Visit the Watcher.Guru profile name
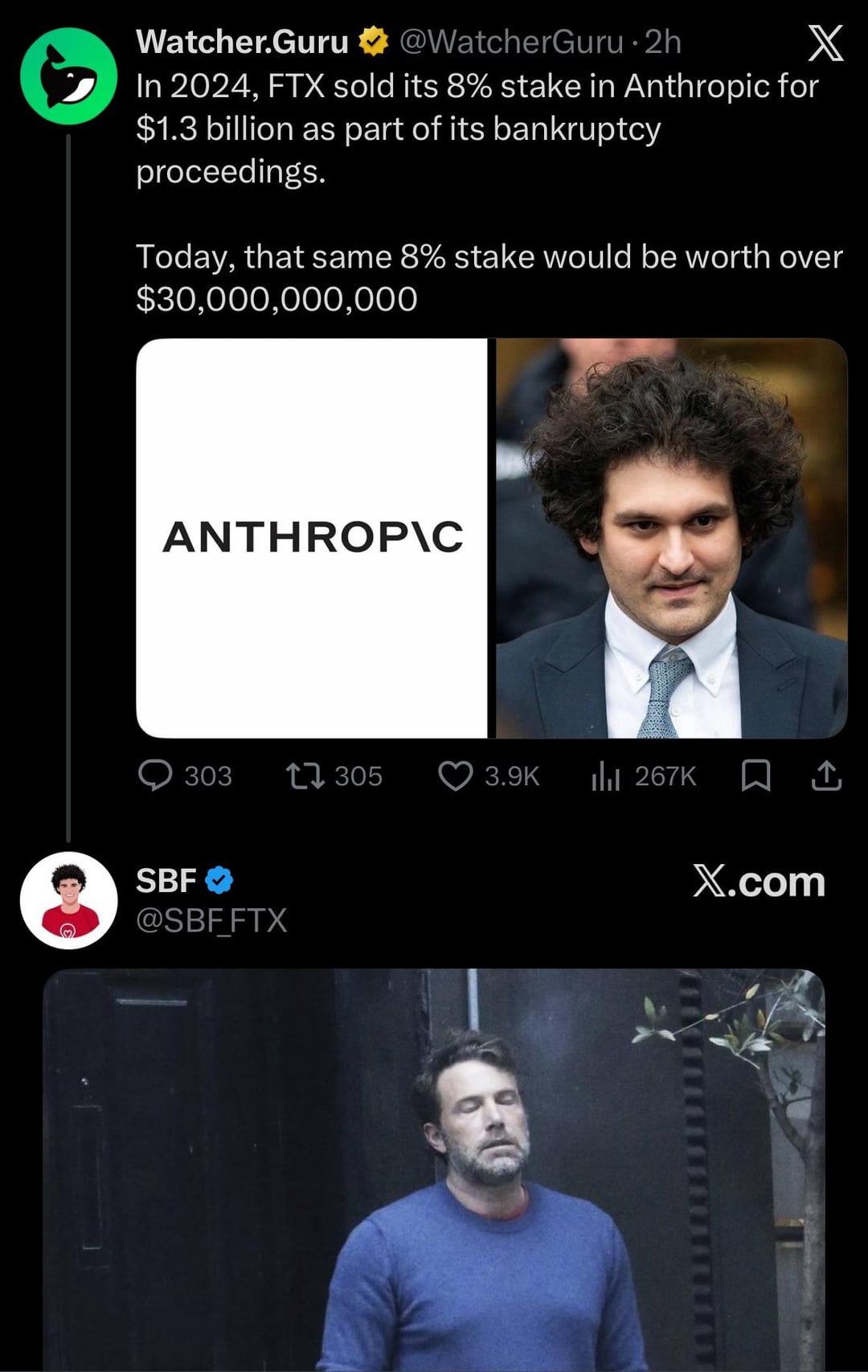 [242, 42]
